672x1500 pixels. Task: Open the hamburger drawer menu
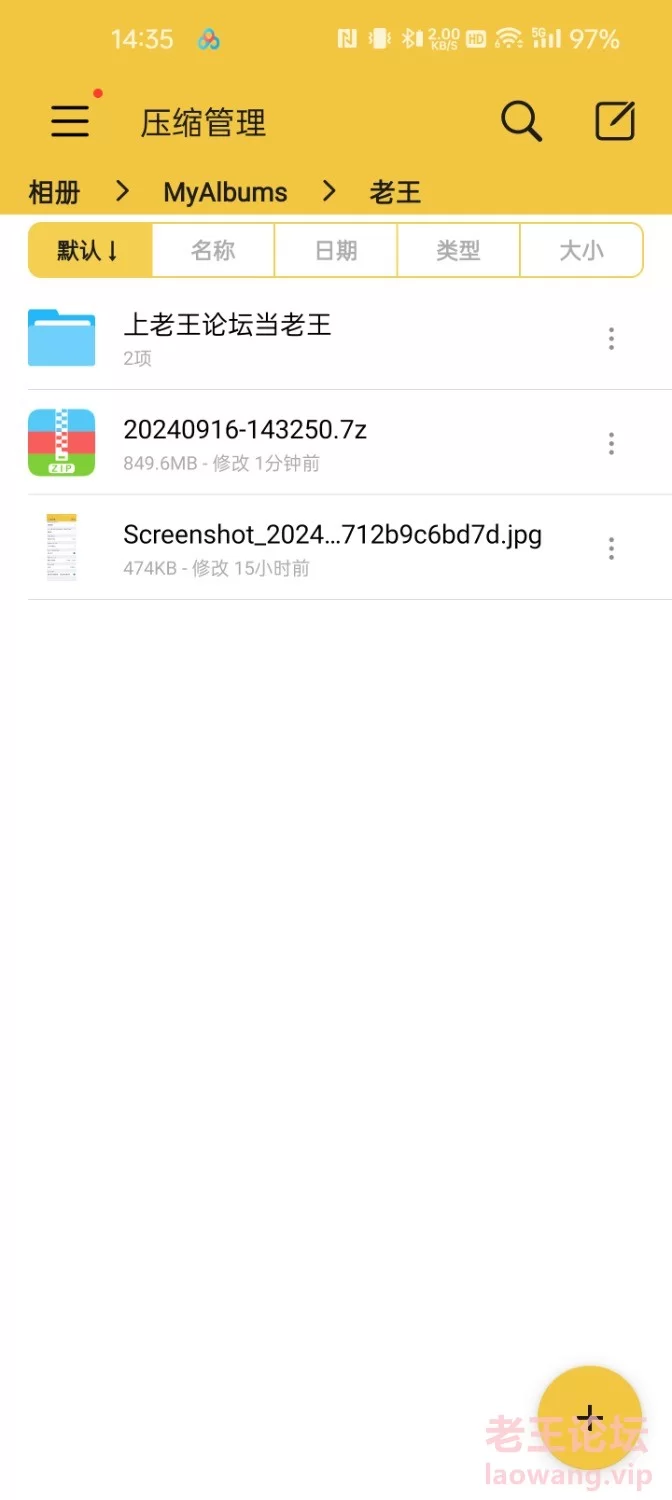click(70, 122)
